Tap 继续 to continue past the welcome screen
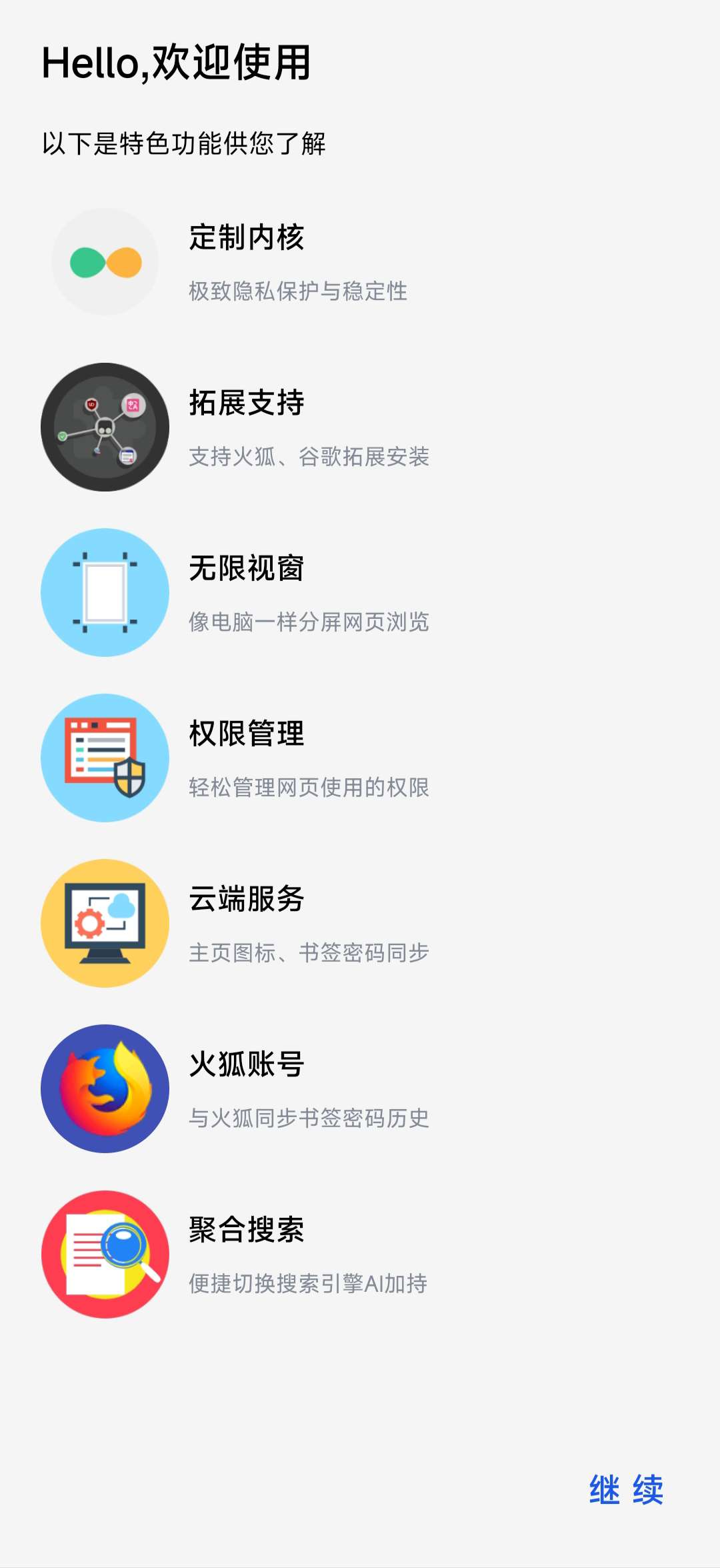 click(x=626, y=1489)
